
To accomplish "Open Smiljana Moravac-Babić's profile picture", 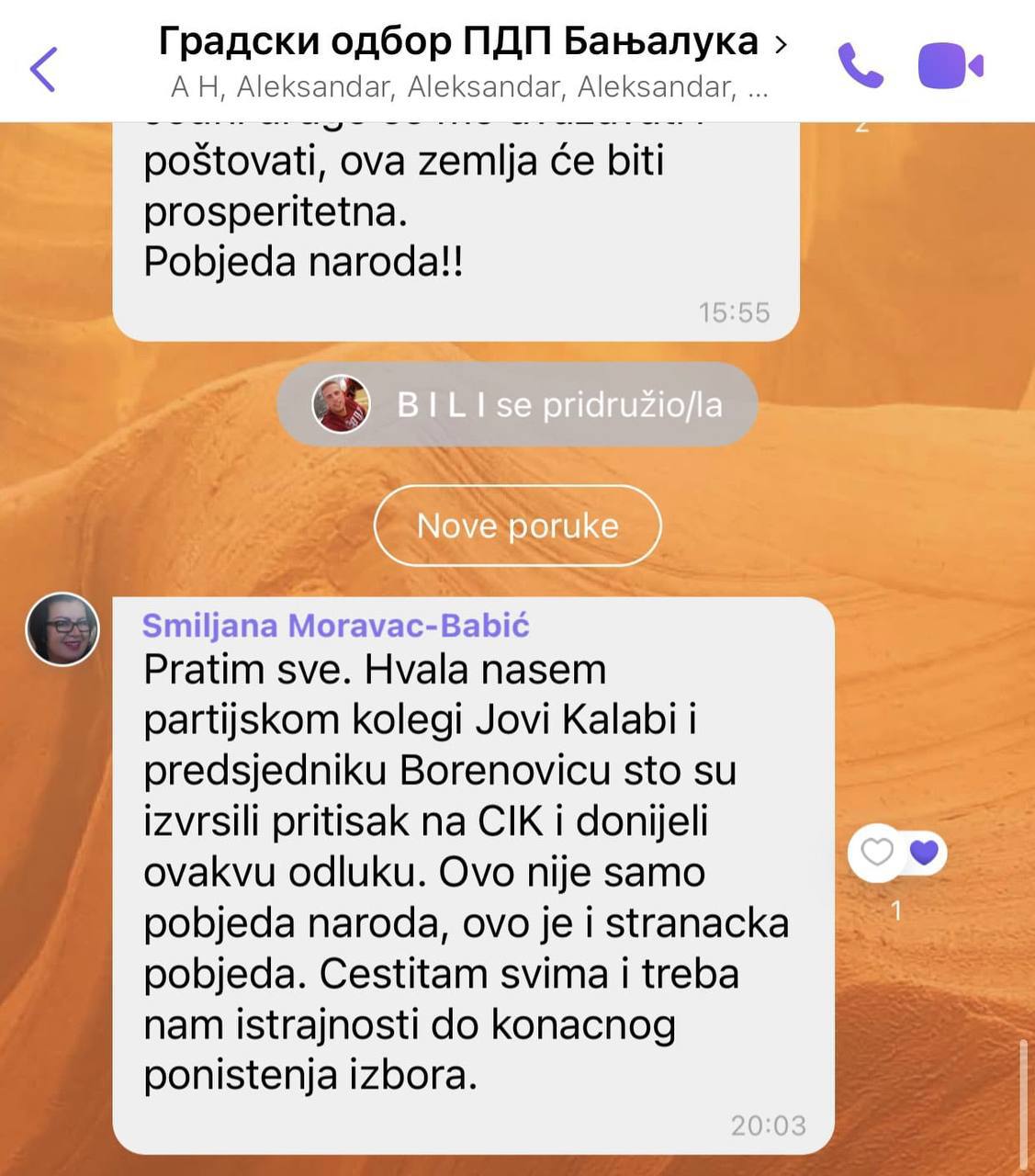I will click(x=62, y=629).
